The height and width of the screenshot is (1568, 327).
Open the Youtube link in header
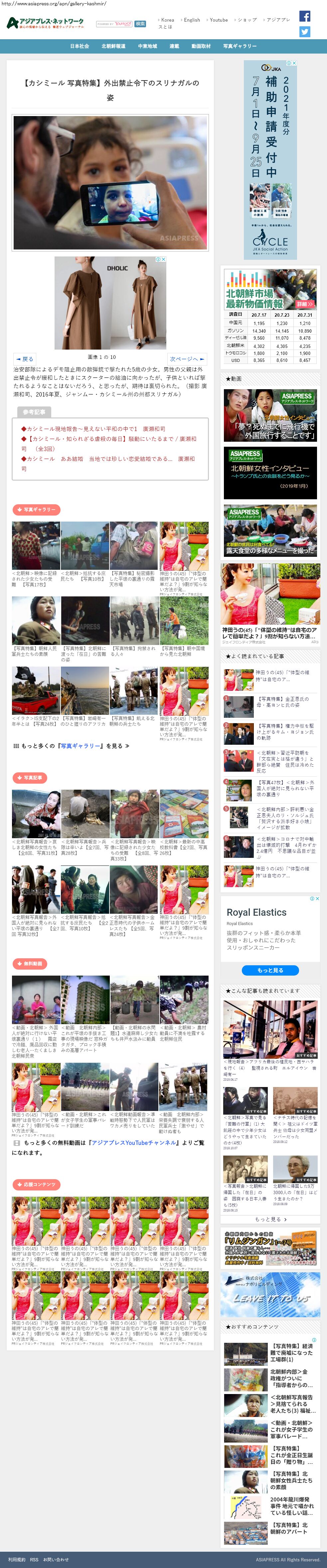pos(219,20)
